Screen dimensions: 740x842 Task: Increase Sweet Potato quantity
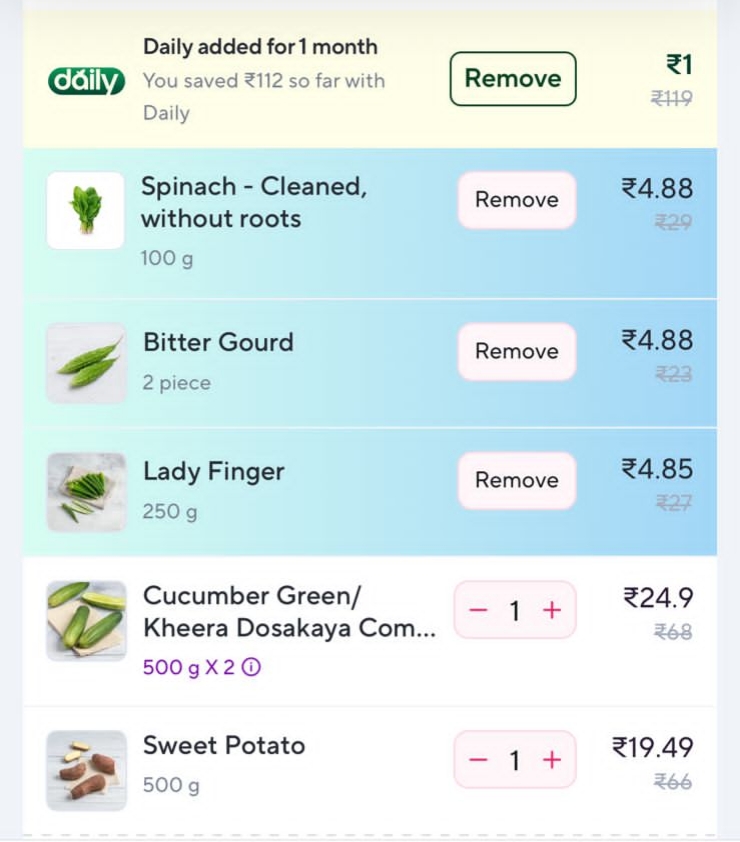(x=552, y=760)
